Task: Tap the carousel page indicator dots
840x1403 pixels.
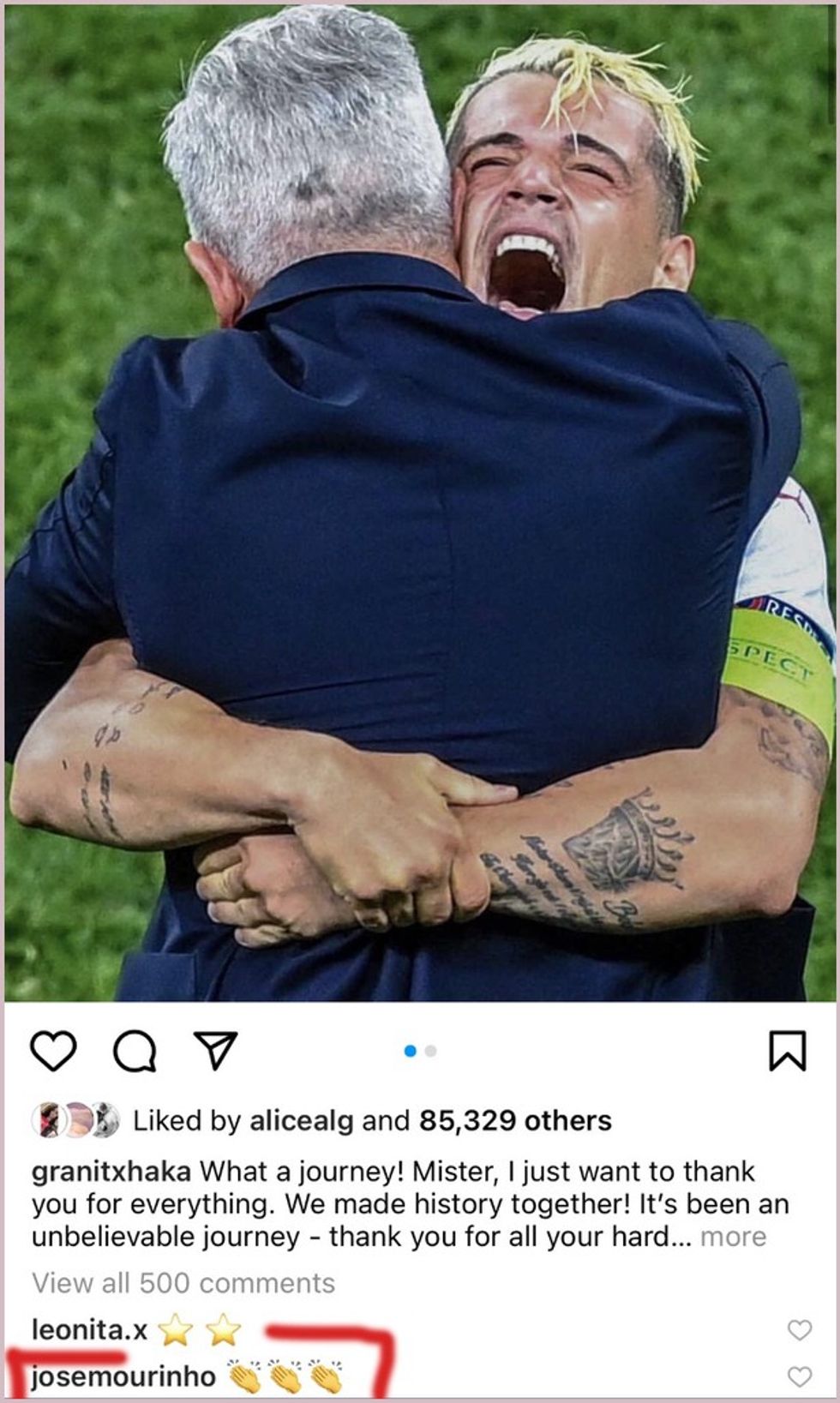Action: tap(420, 1051)
